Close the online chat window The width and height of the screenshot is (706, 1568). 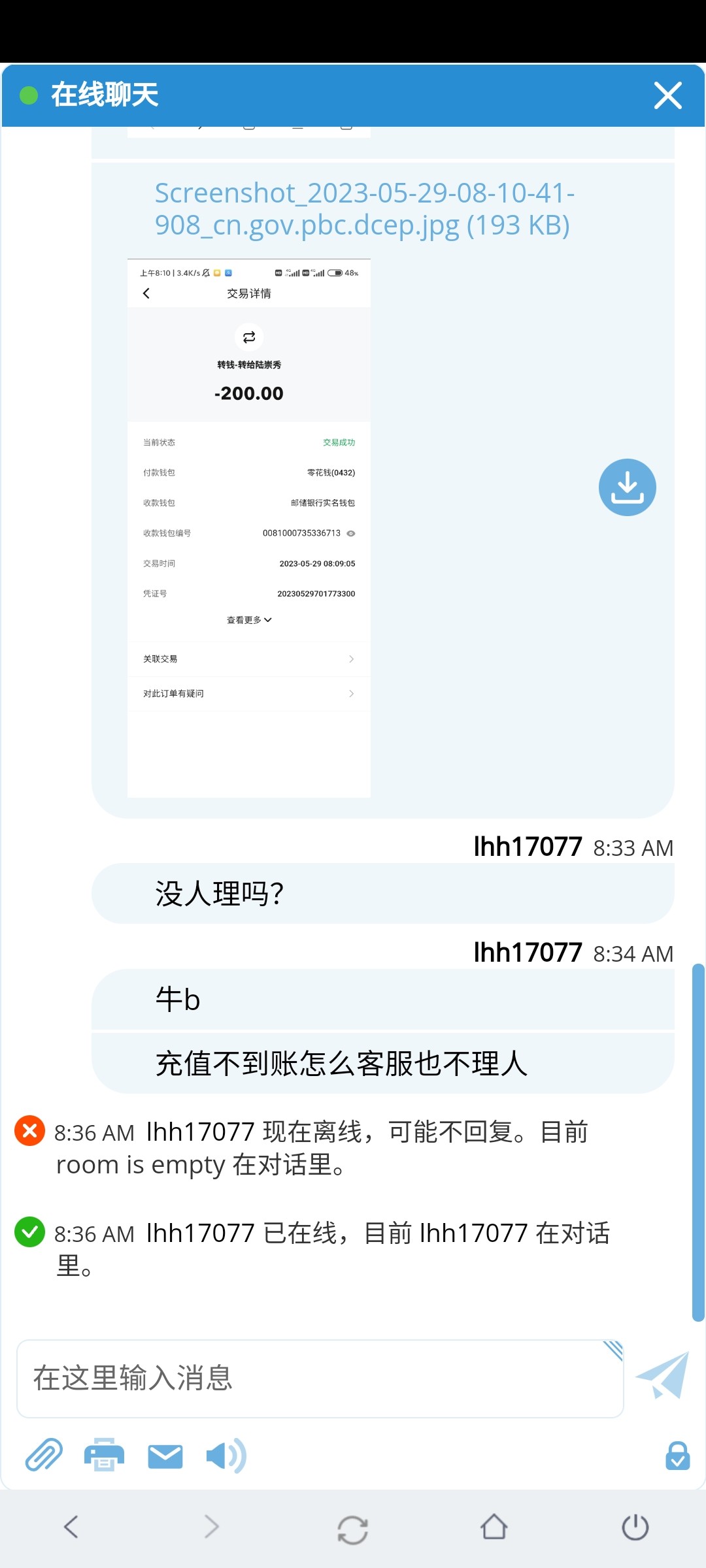coord(667,95)
